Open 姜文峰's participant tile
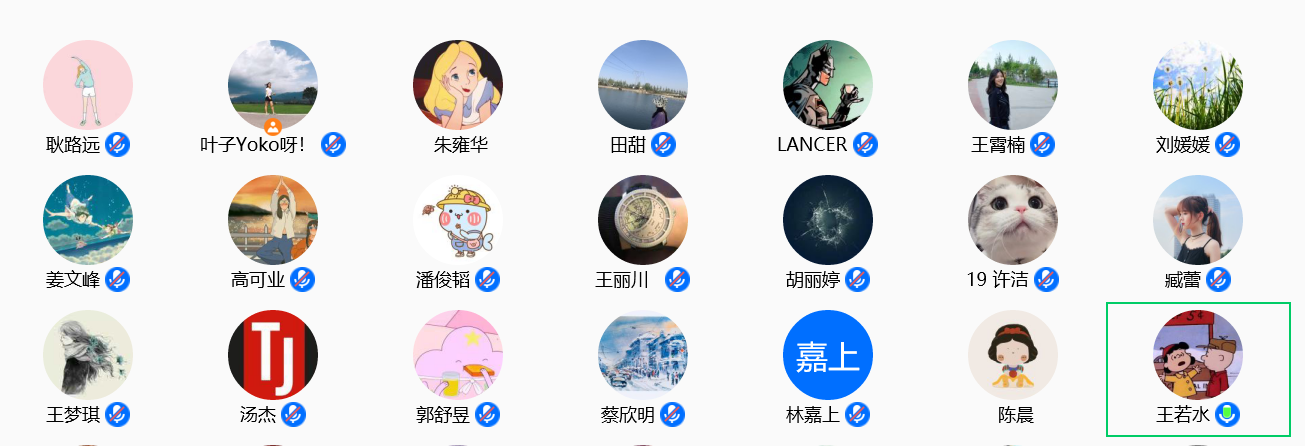This screenshot has height=446, width=1305. click(x=88, y=220)
